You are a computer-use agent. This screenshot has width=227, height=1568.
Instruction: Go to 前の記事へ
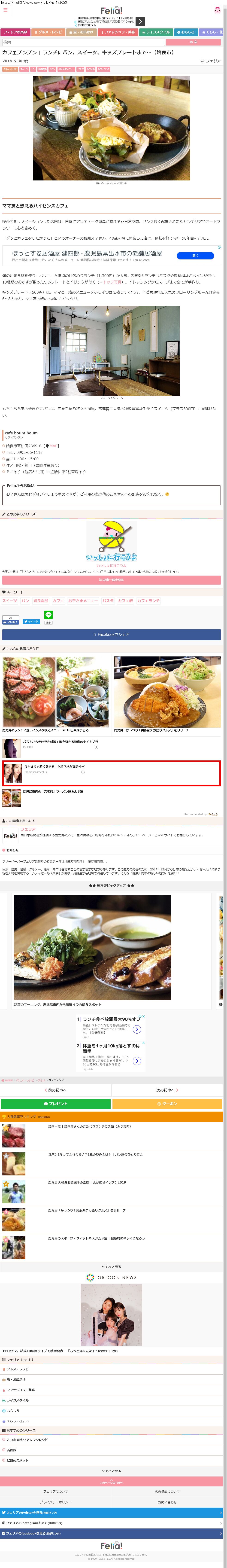(x=56, y=1090)
